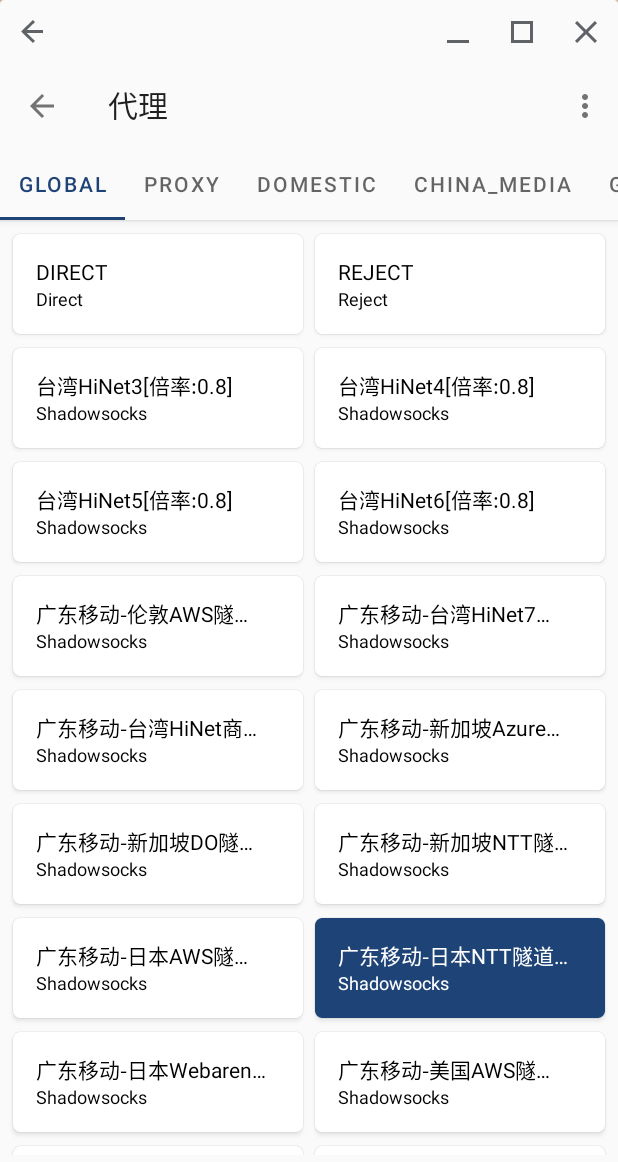Screen dimensions: 618x1162
Task: Select 广东移动-日本Webarena node
Action: click(x=158, y=1082)
